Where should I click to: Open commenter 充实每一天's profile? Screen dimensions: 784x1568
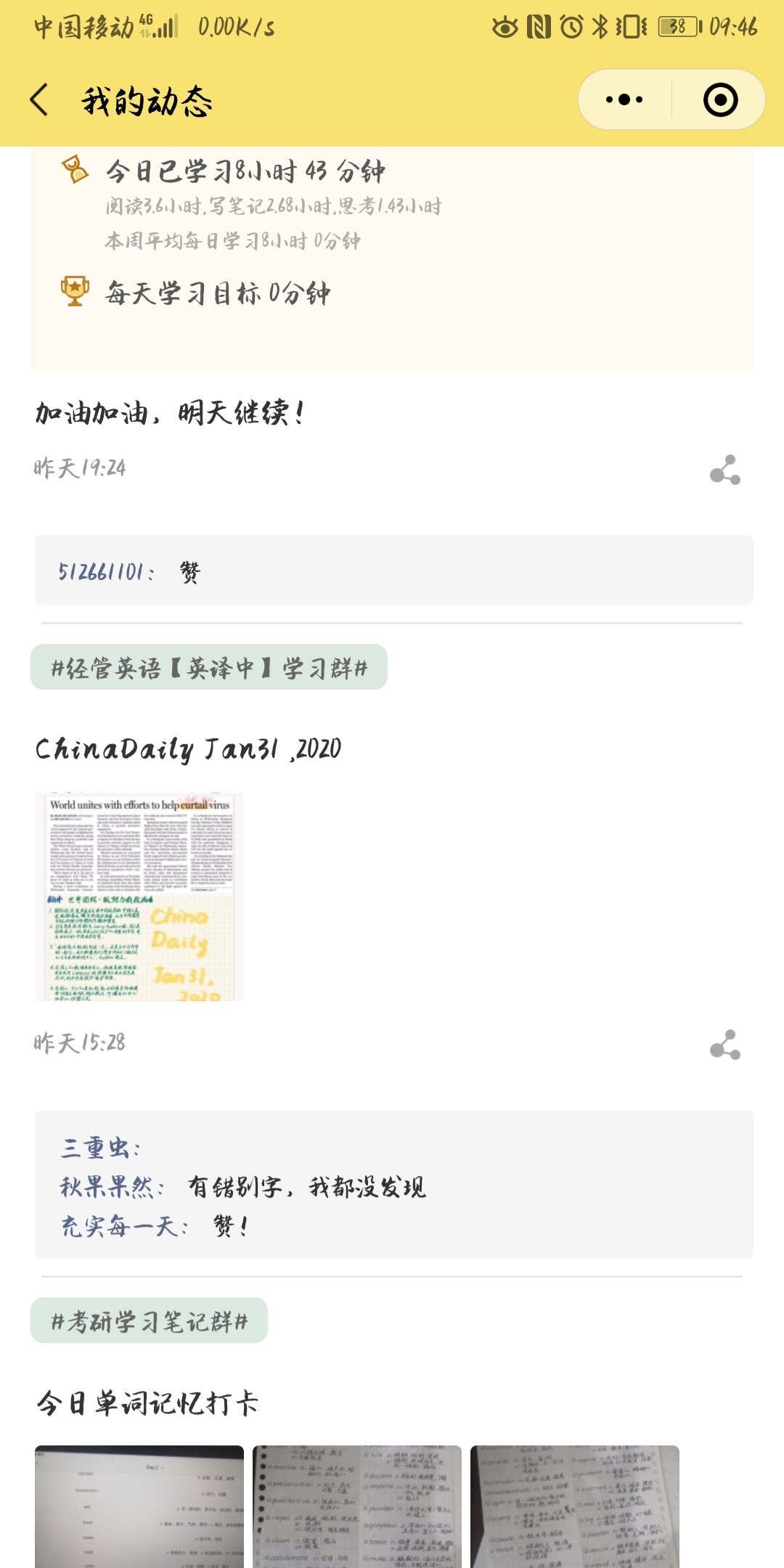coord(123,1226)
